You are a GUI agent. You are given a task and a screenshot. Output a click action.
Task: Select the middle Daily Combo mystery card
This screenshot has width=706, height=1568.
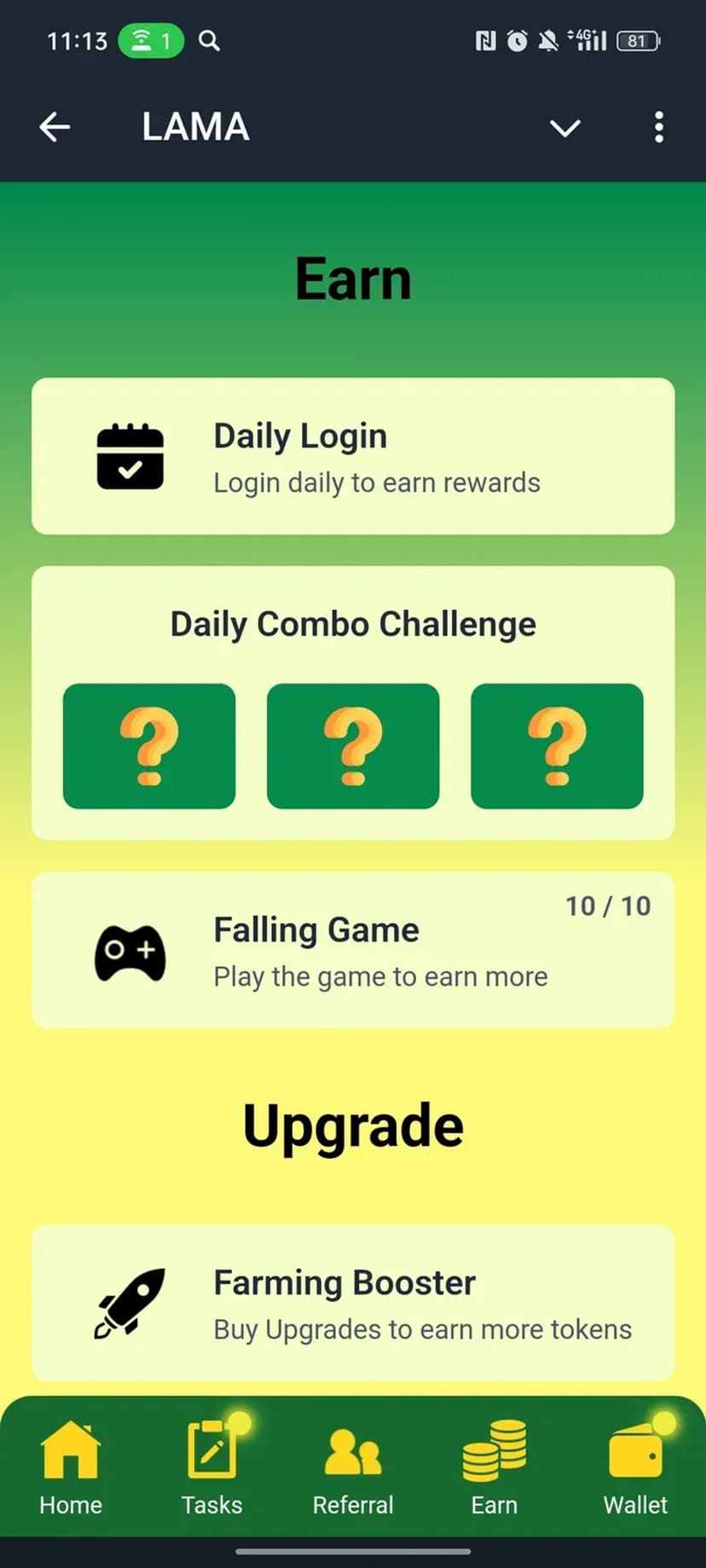coord(353,746)
